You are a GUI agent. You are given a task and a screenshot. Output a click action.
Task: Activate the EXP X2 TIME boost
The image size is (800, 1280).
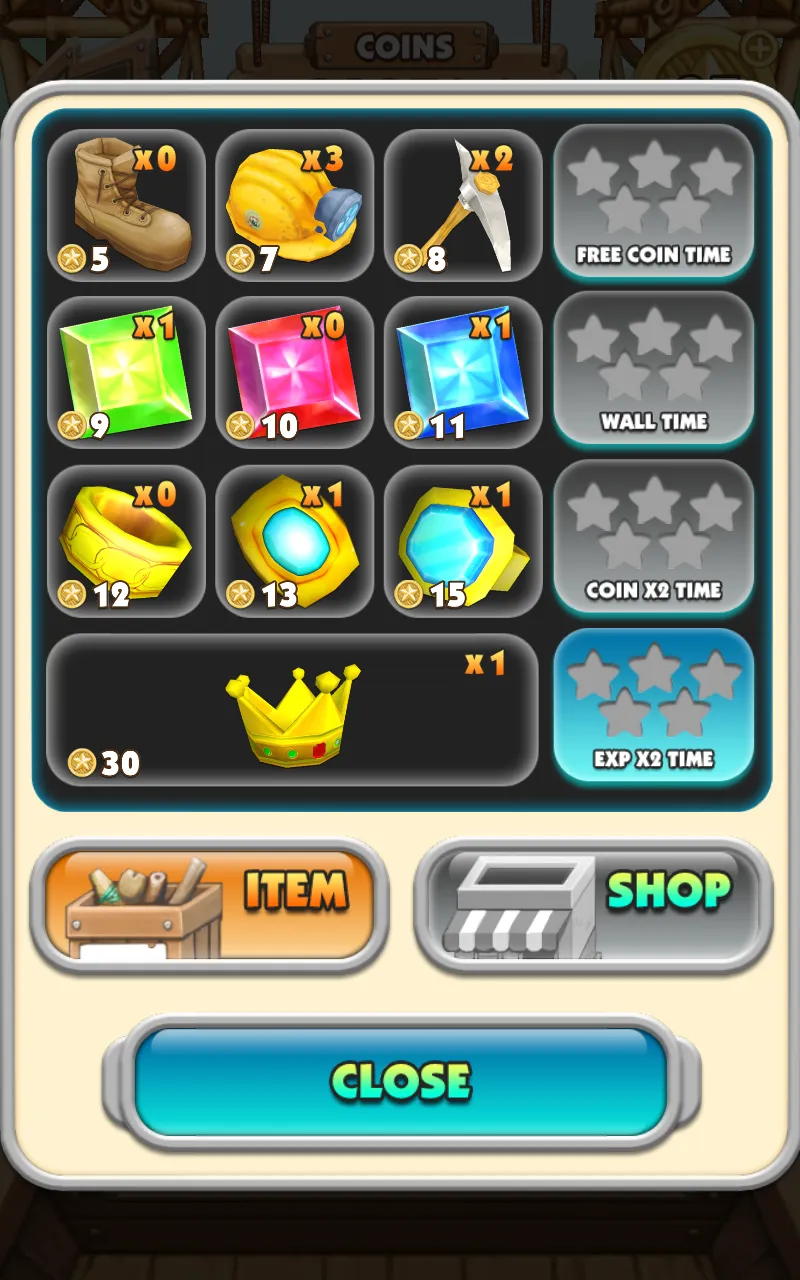tap(655, 706)
